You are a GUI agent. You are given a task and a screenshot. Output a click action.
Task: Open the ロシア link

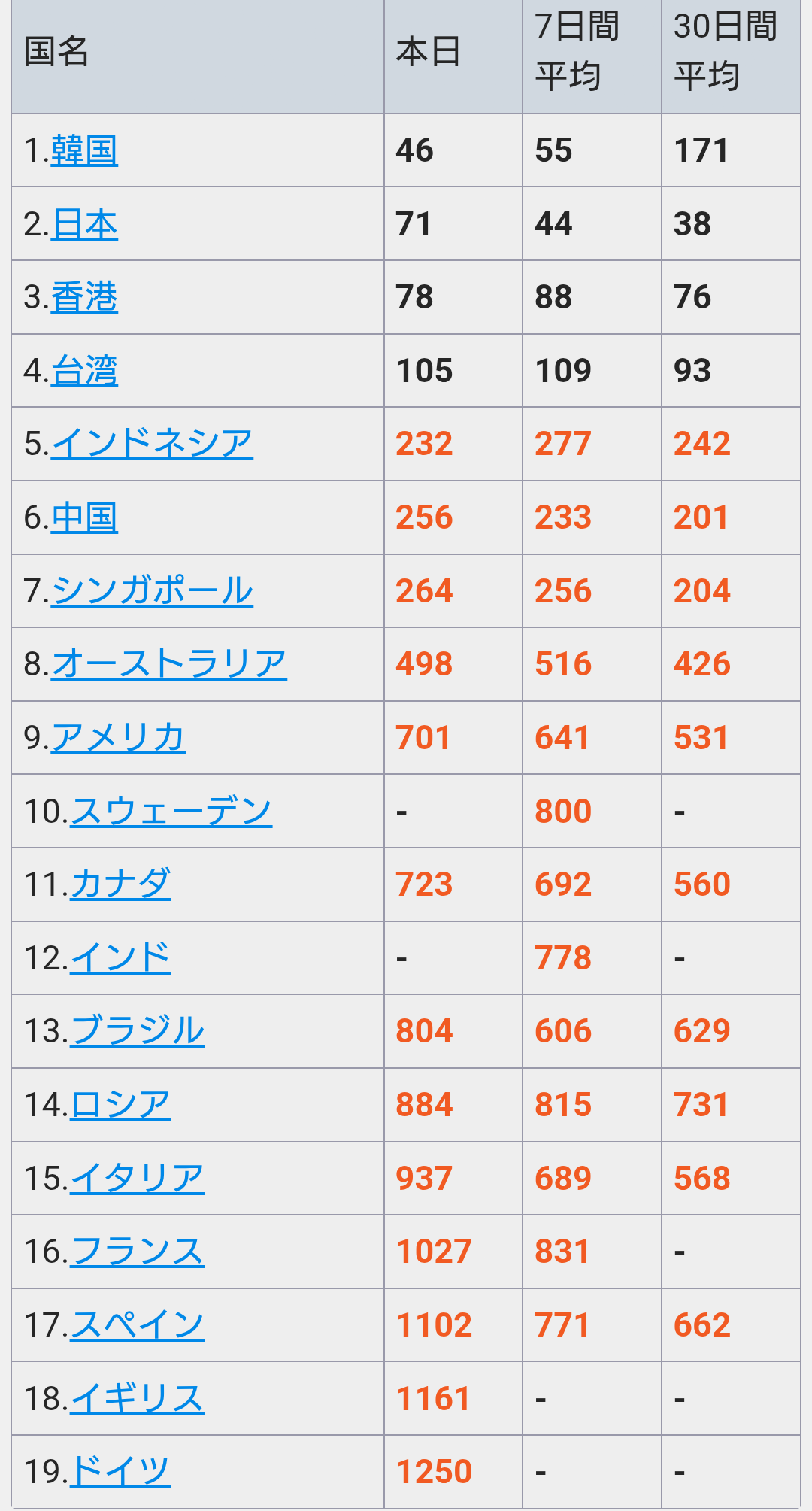120,1105
